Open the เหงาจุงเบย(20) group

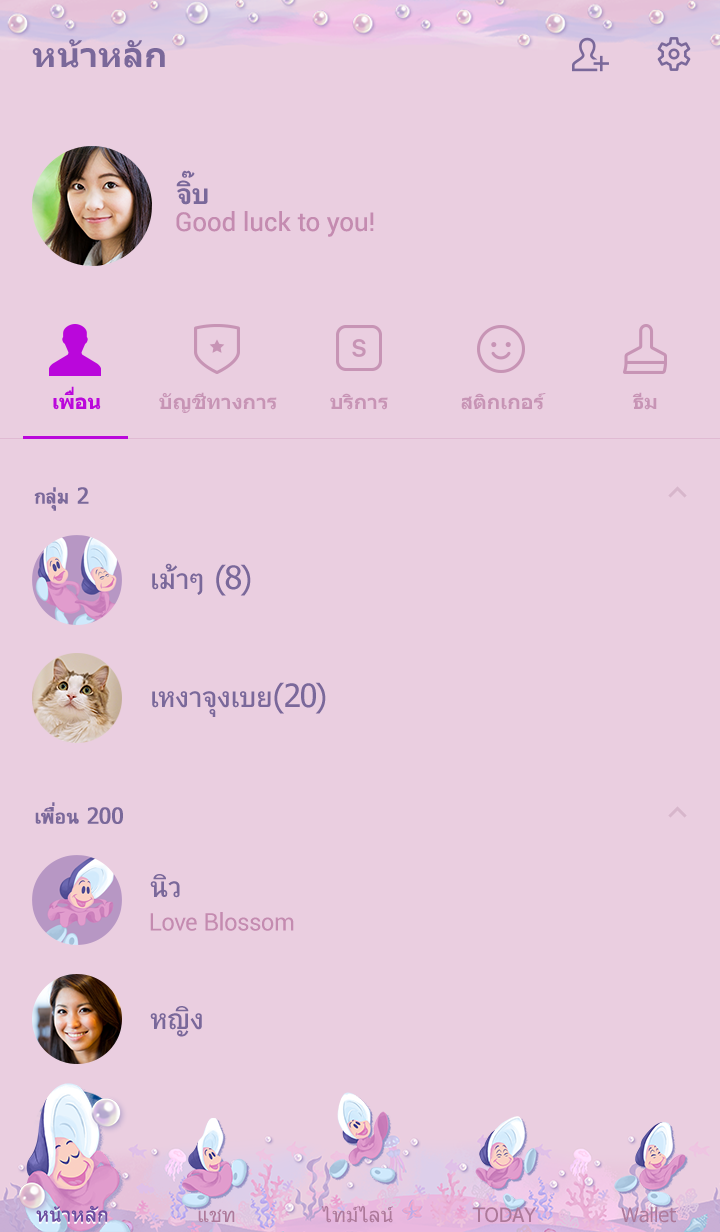tap(360, 698)
